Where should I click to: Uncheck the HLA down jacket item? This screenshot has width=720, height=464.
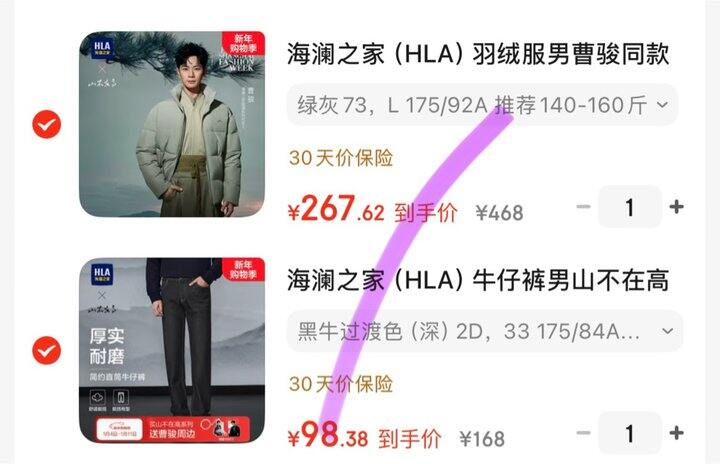coord(46,124)
